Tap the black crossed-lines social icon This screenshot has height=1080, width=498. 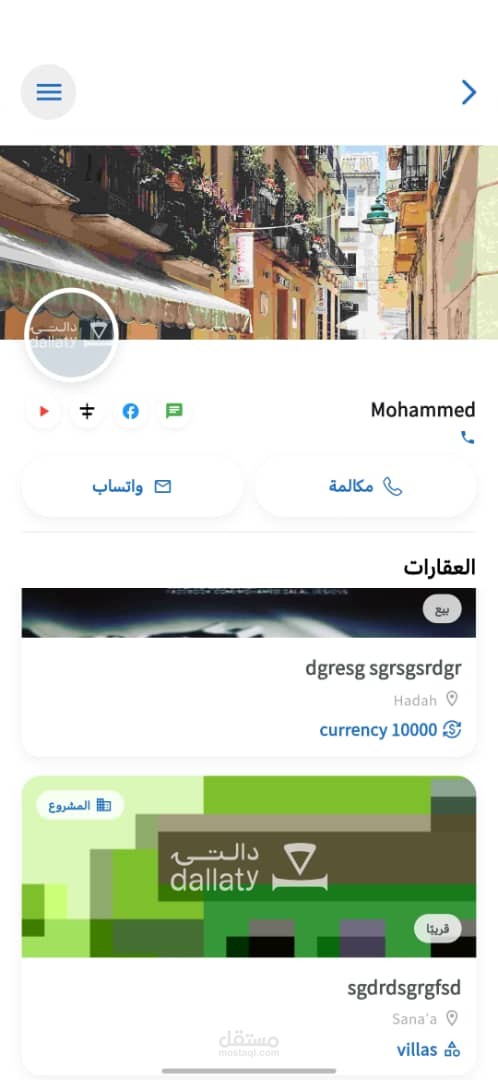87,411
